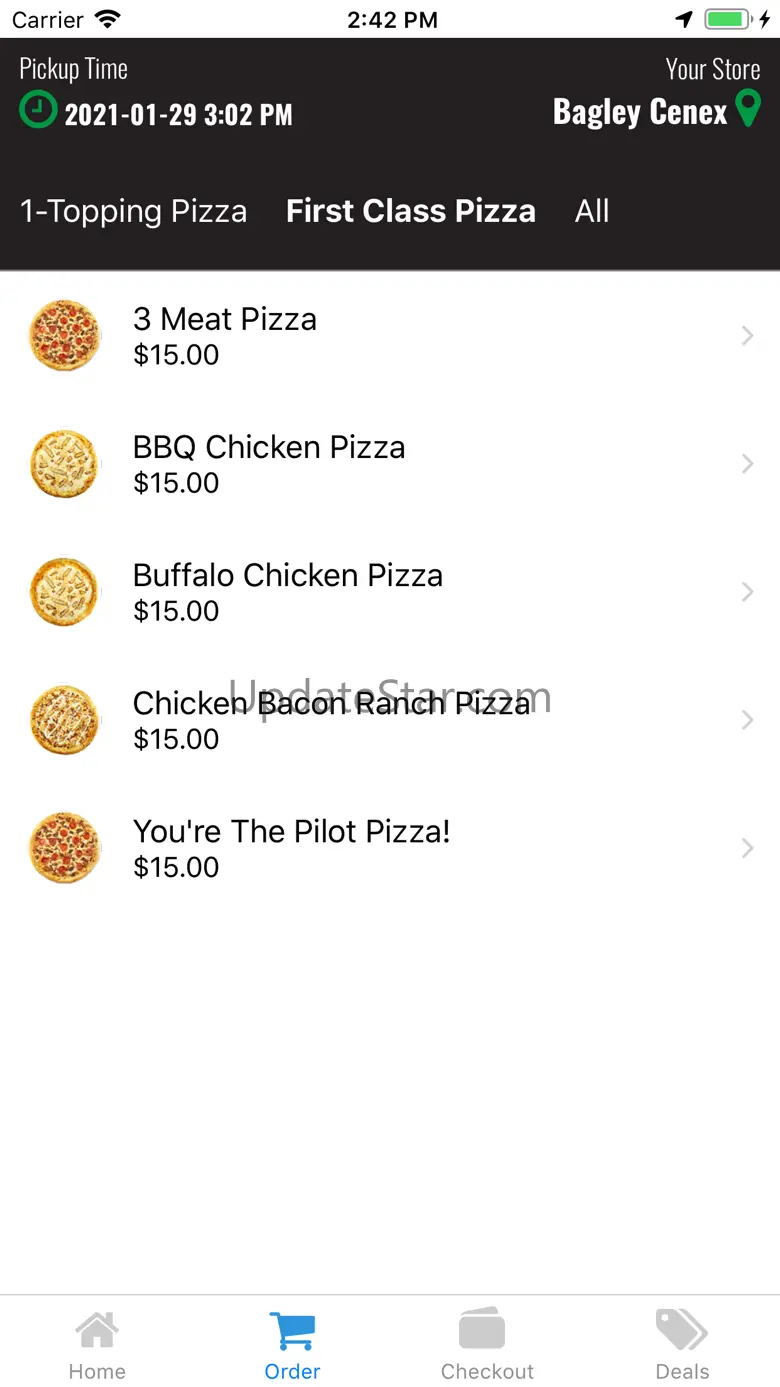Open the 3 Meat Pizza item
The width and height of the screenshot is (780, 1387).
click(390, 336)
